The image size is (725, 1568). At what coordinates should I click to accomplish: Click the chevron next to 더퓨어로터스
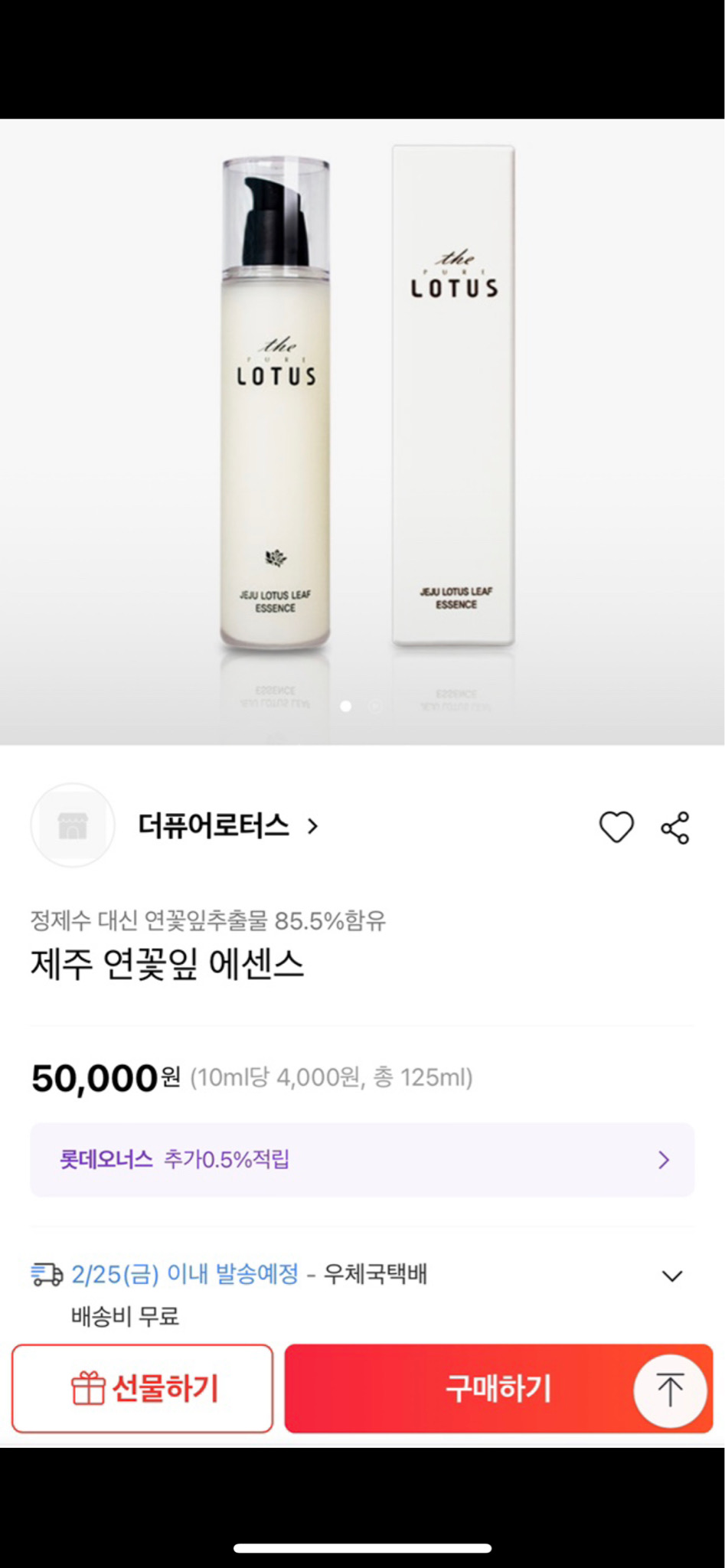point(312,827)
